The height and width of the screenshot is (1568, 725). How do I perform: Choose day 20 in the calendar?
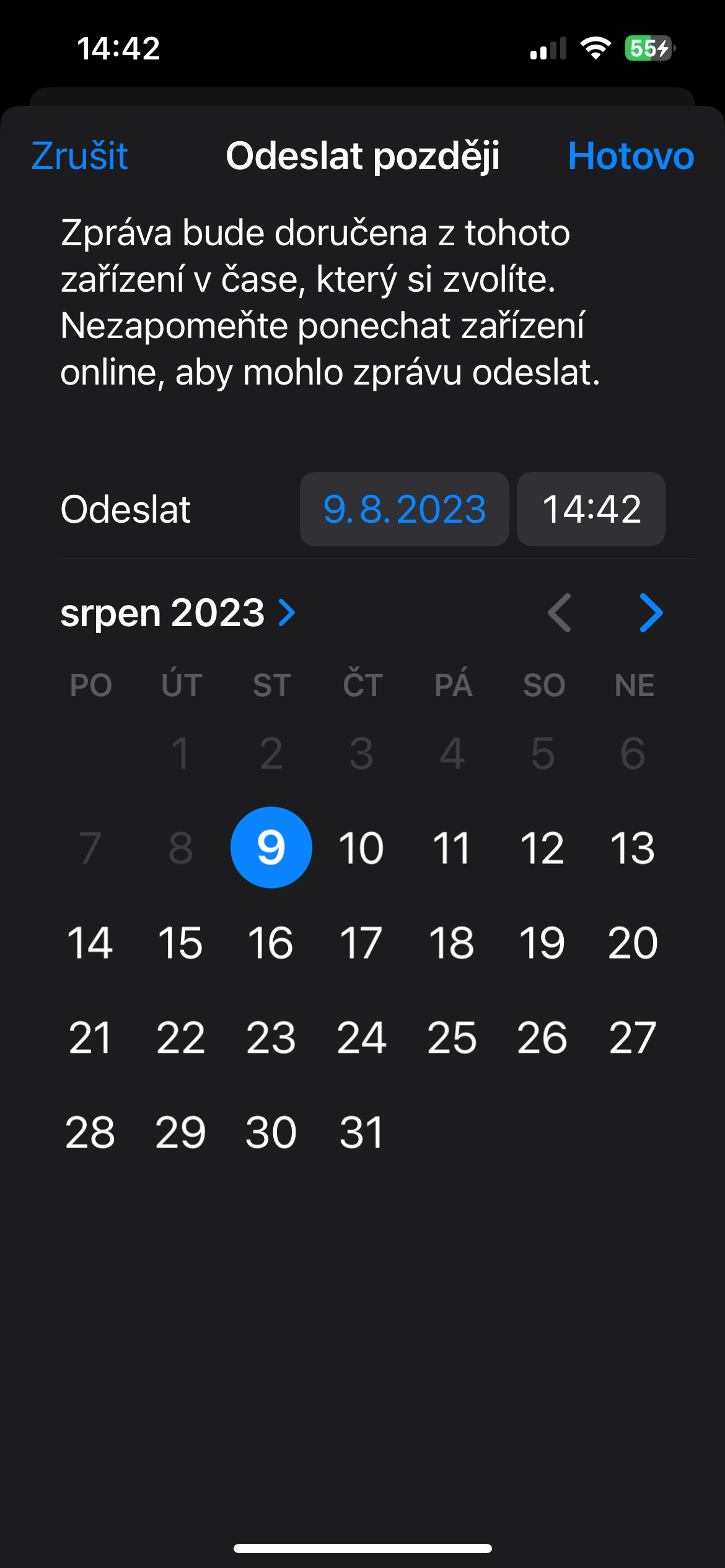633,943
